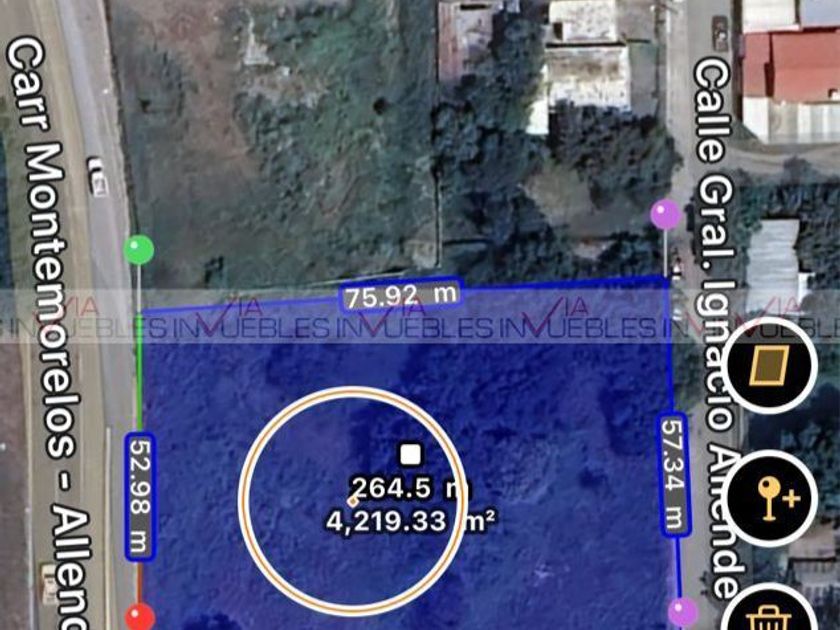
Task: Delete the measurement with trash icon
Action: [x=772, y=612]
